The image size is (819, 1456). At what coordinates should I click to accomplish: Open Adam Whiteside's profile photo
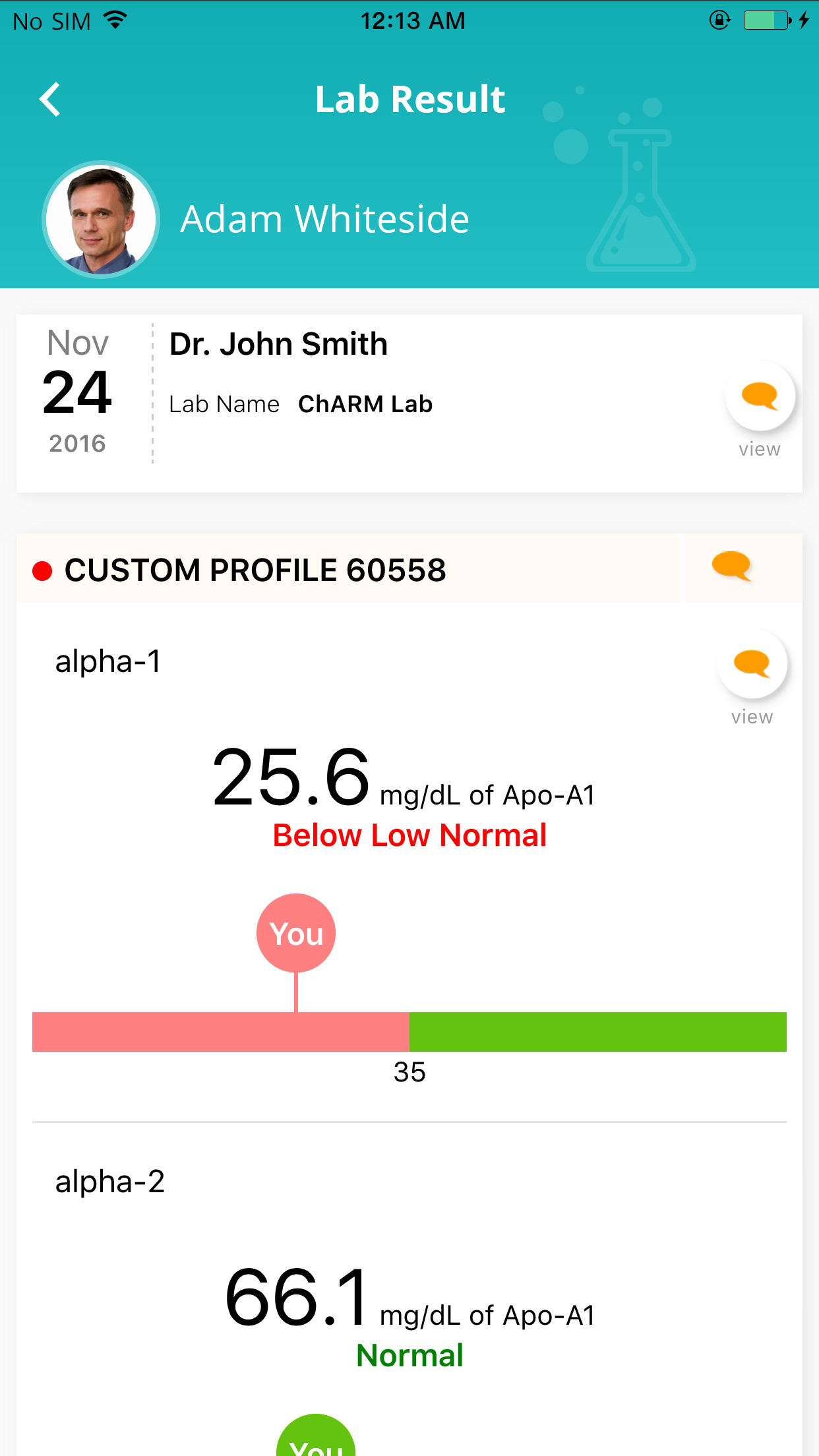(x=101, y=220)
